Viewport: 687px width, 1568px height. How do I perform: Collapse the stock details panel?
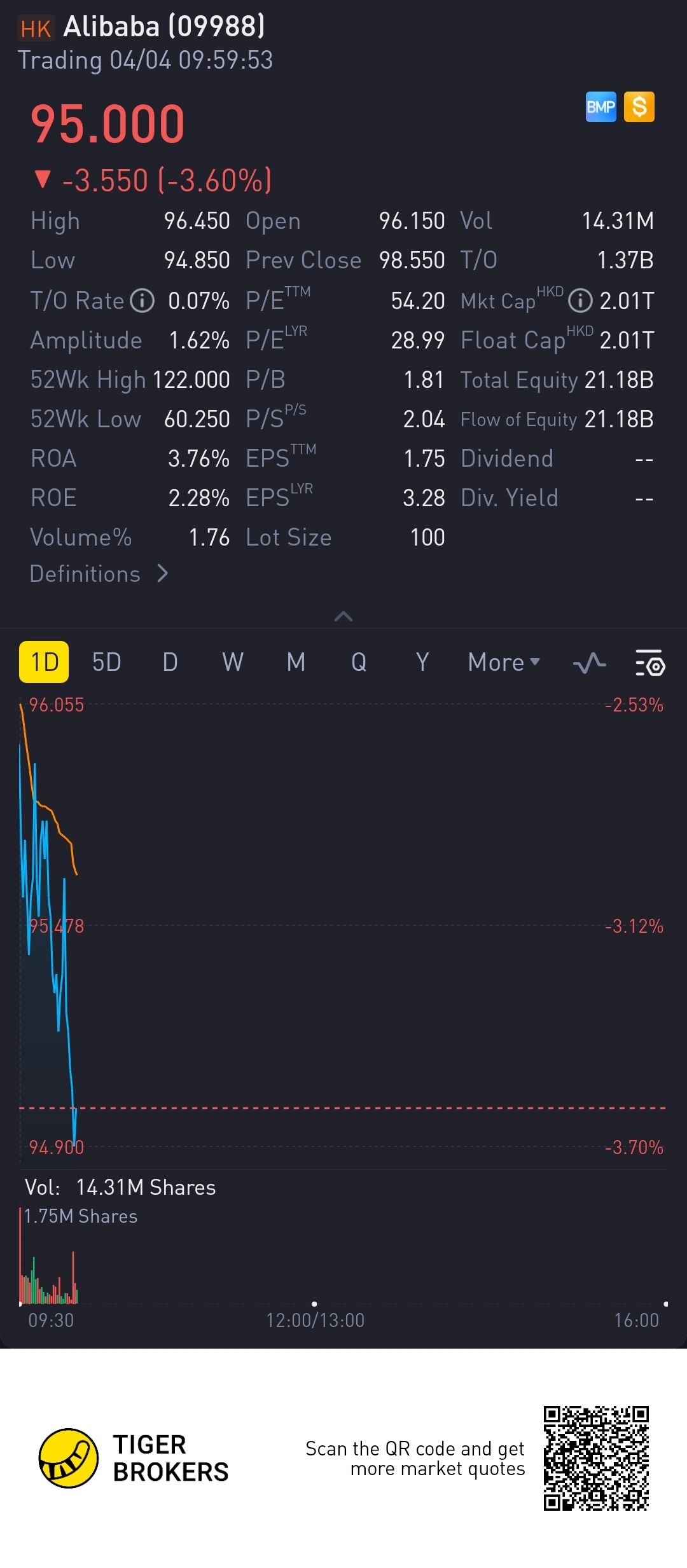click(343, 616)
